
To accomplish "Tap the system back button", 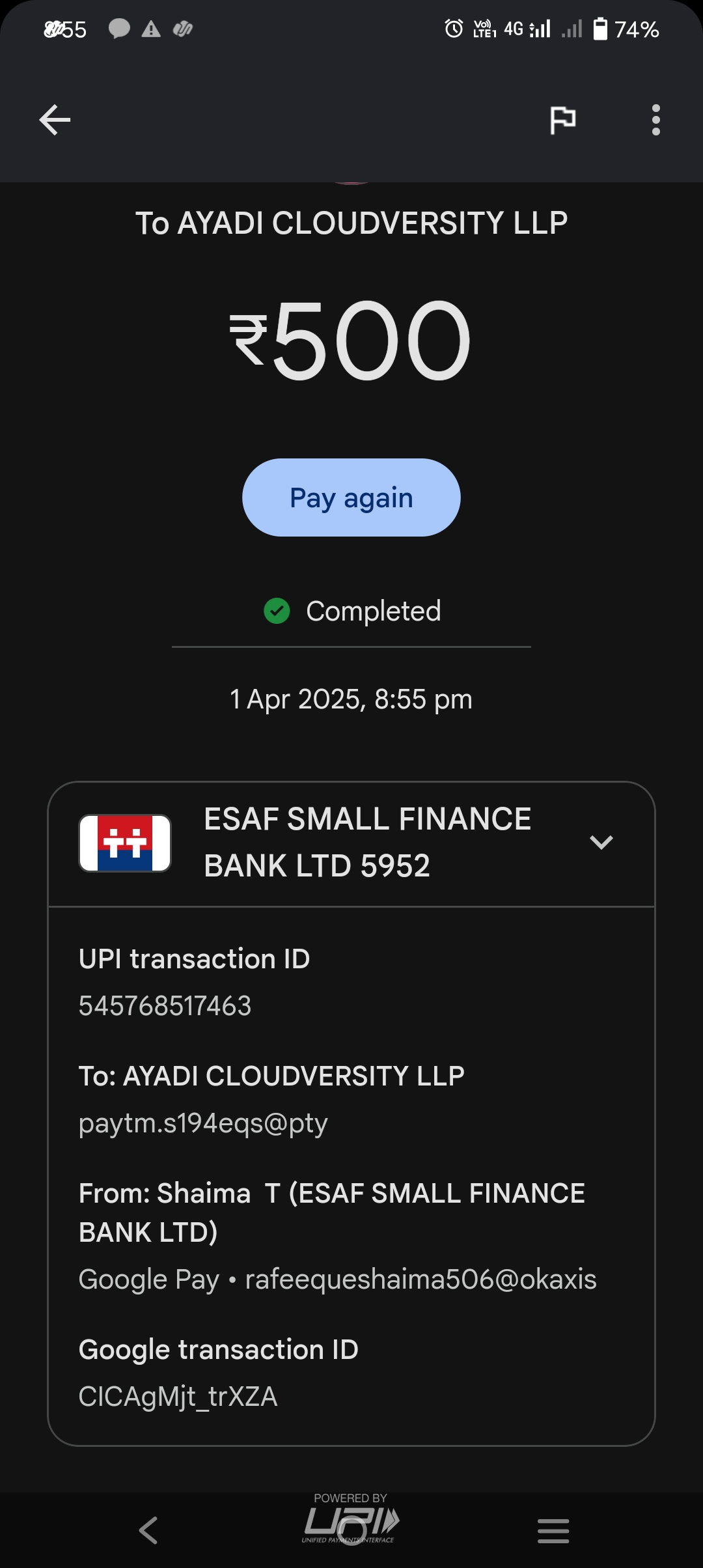I will [148, 1530].
